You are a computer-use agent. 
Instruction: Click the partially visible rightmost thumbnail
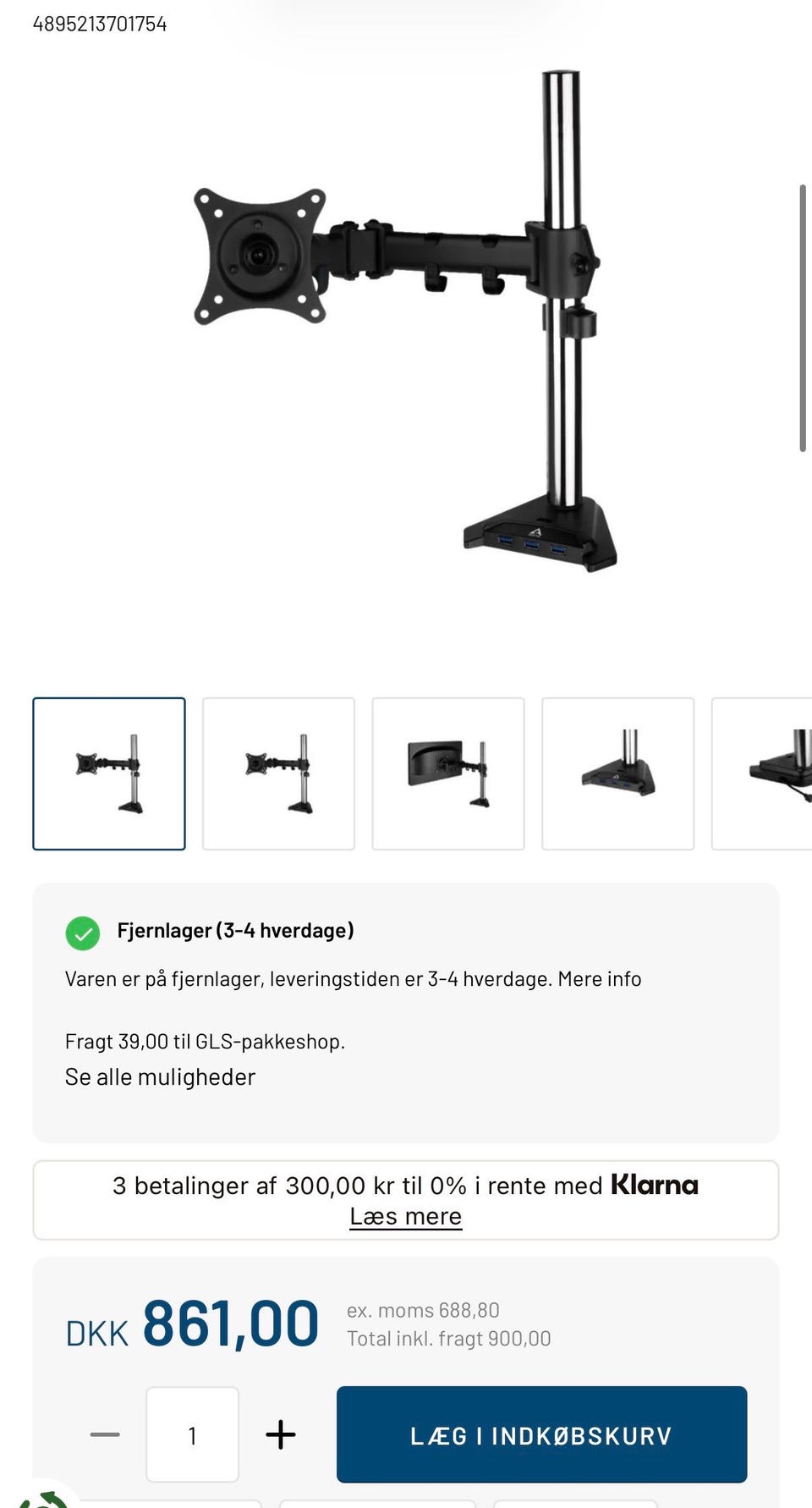pos(774,774)
